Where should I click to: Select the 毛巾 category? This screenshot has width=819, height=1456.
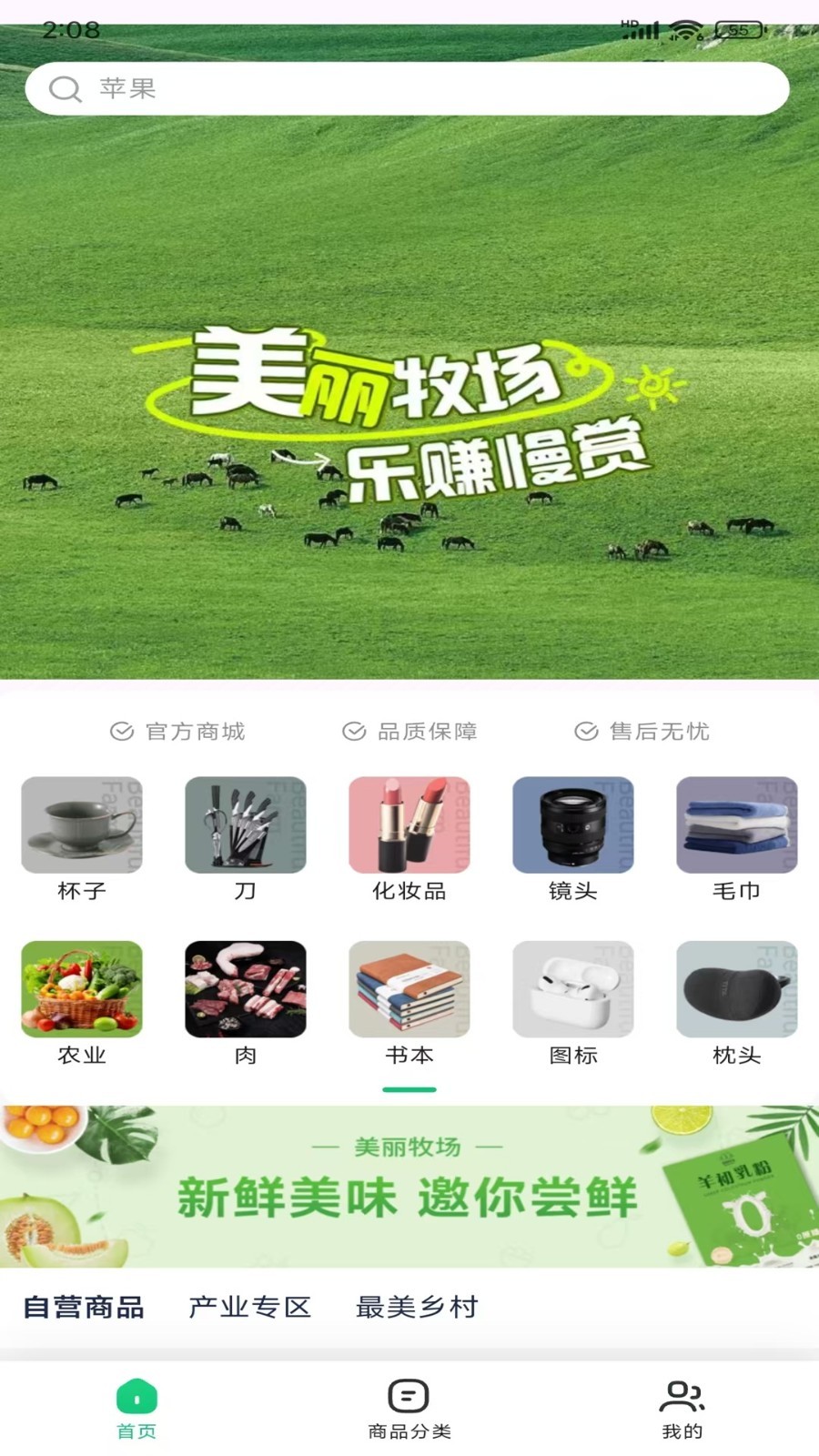tap(737, 838)
